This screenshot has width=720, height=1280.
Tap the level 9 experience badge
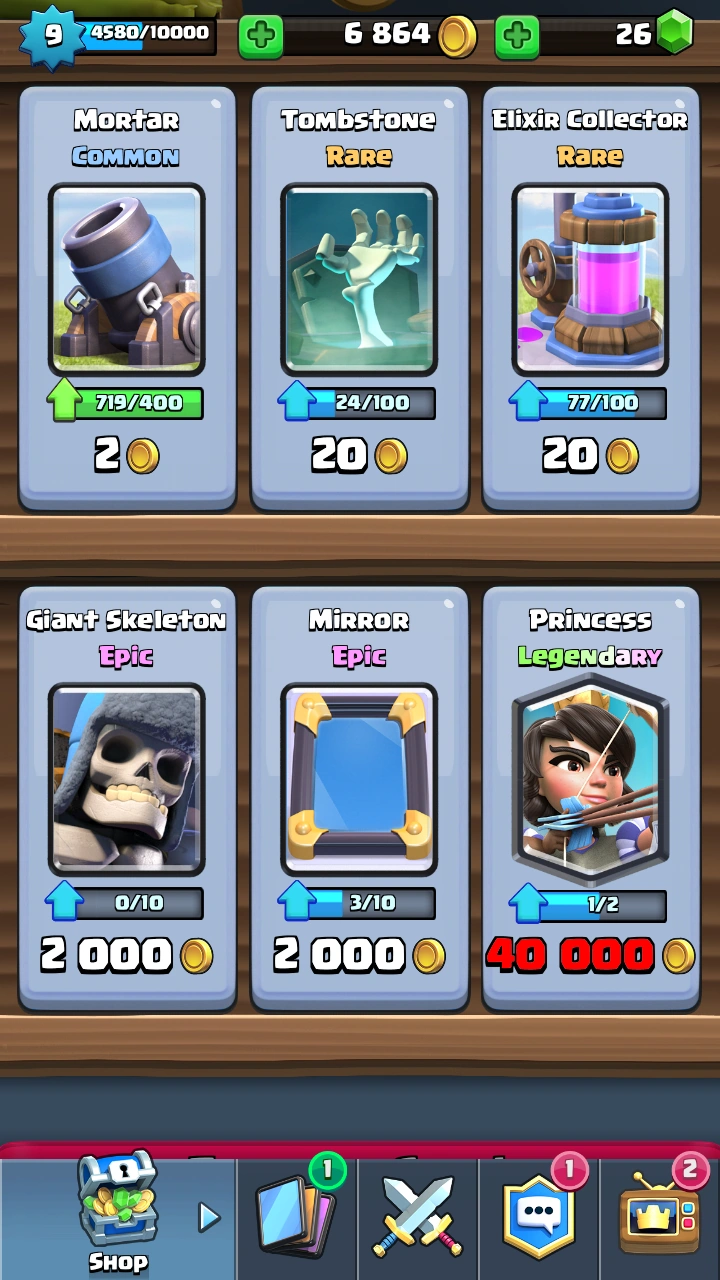point(52,36)
